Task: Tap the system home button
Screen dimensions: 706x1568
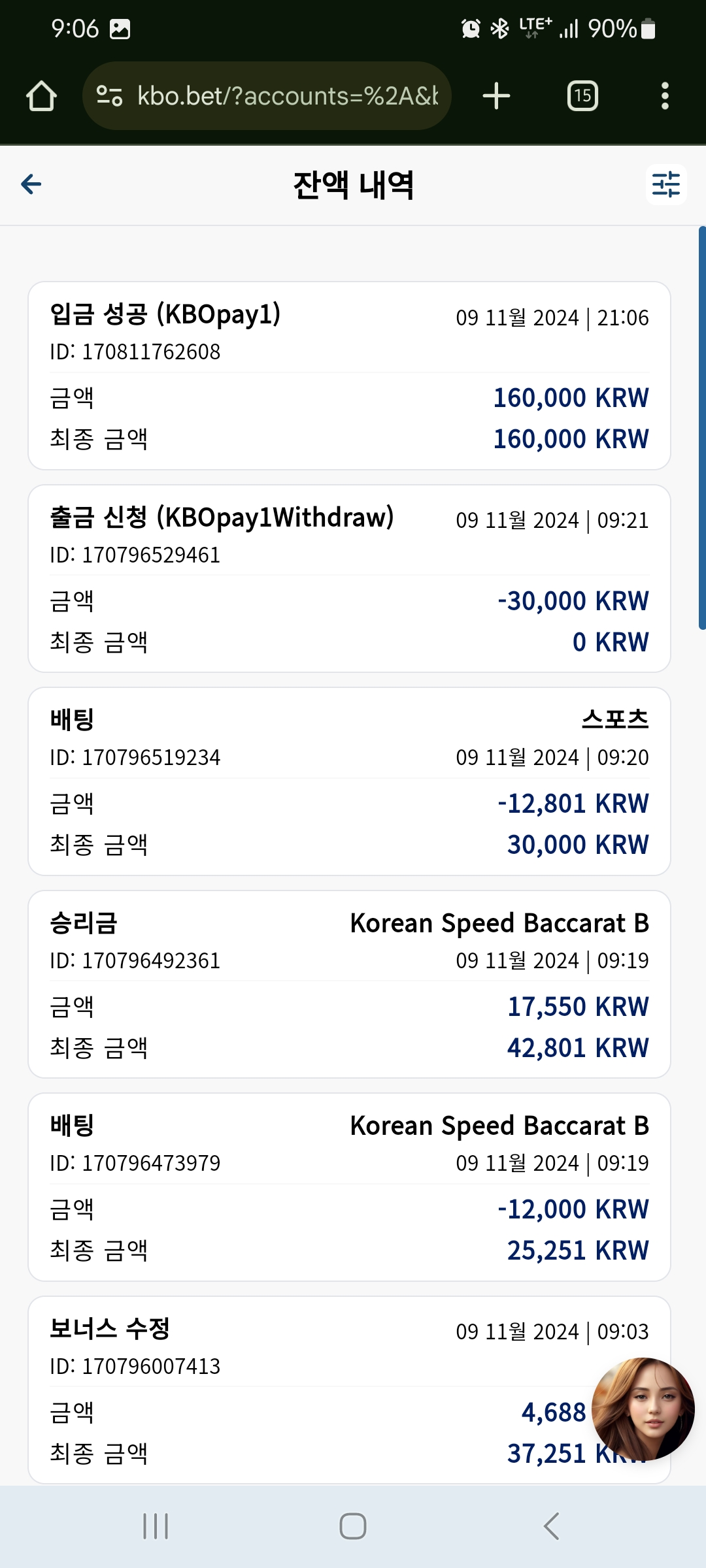Action: tap(353, 1526)
